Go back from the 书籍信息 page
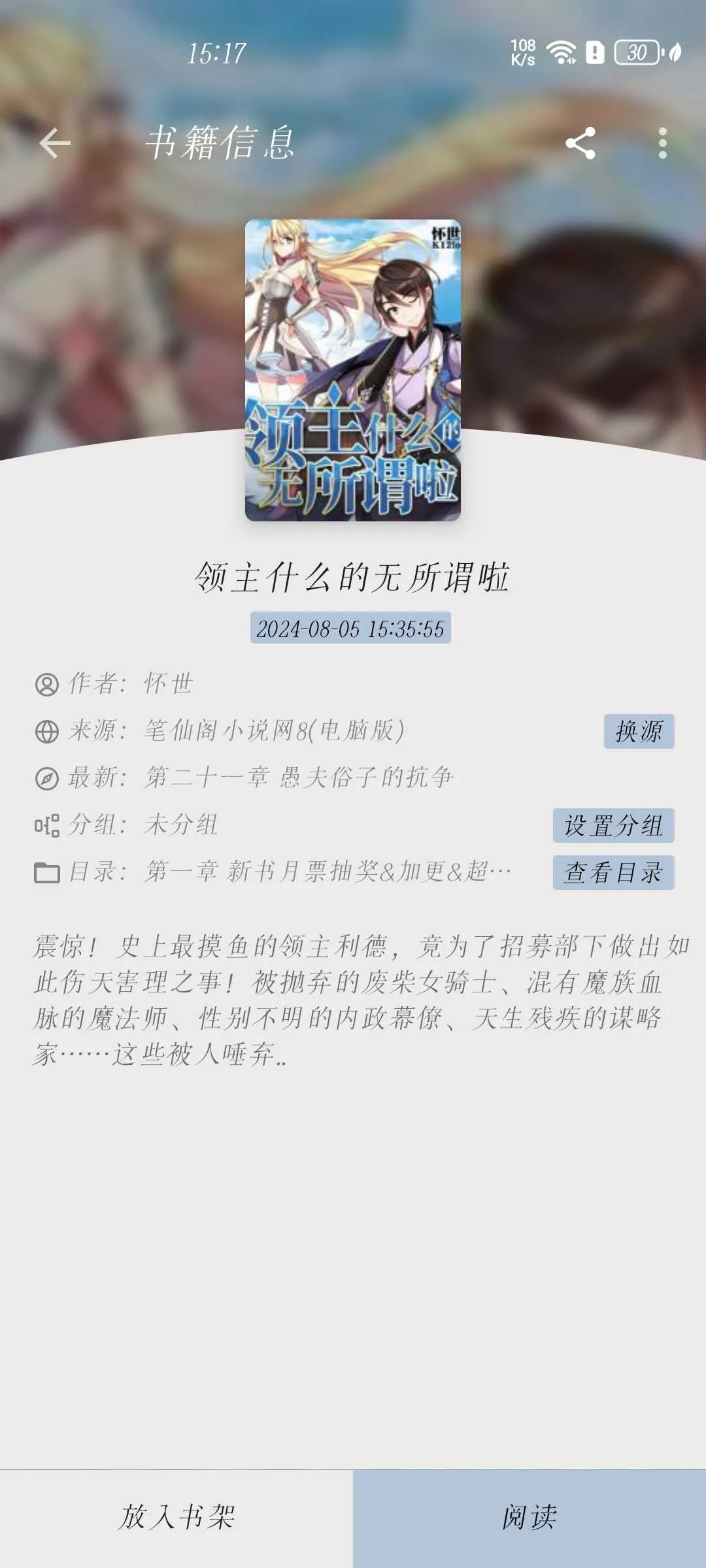 tap(55, 143)
